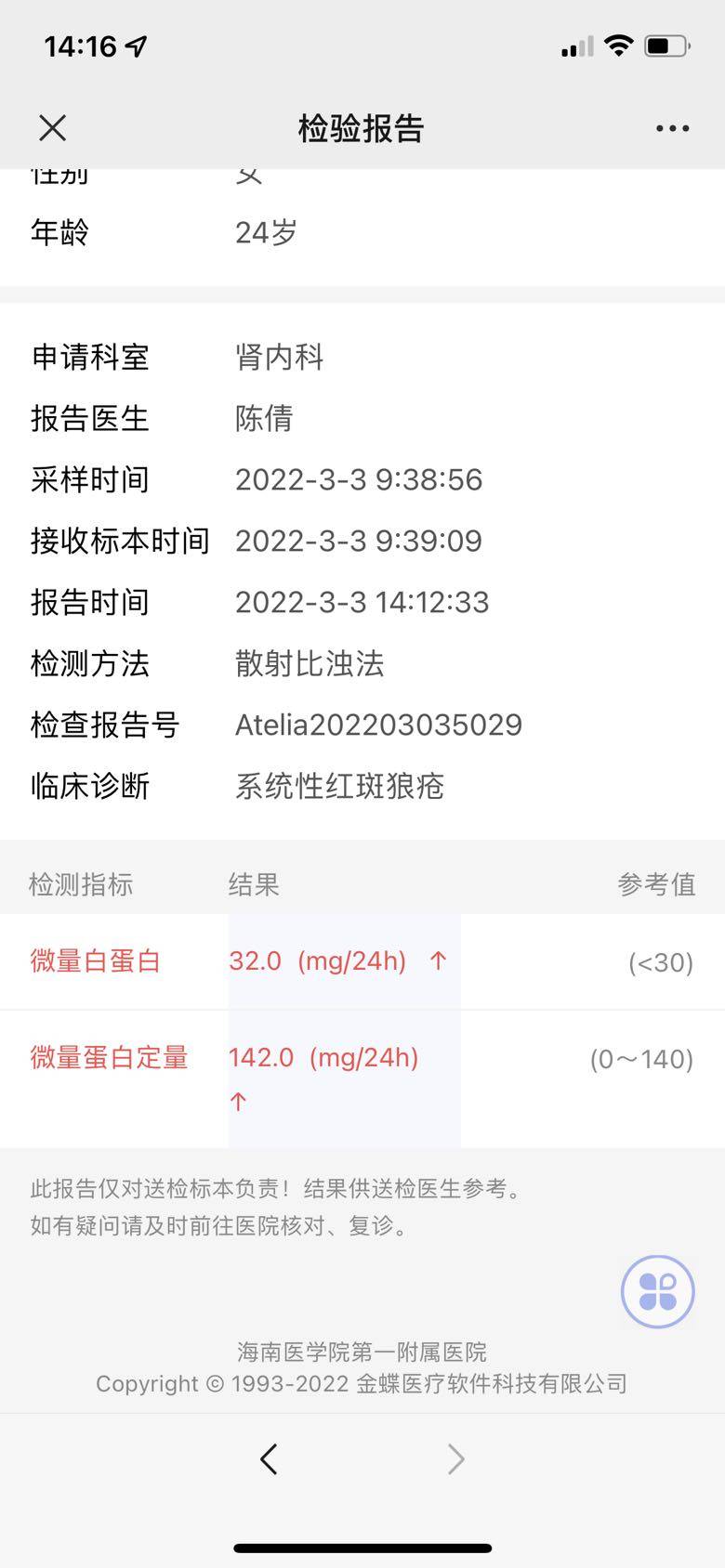Go back to the previous web page
The image size is (725, 1568).
269,1459
